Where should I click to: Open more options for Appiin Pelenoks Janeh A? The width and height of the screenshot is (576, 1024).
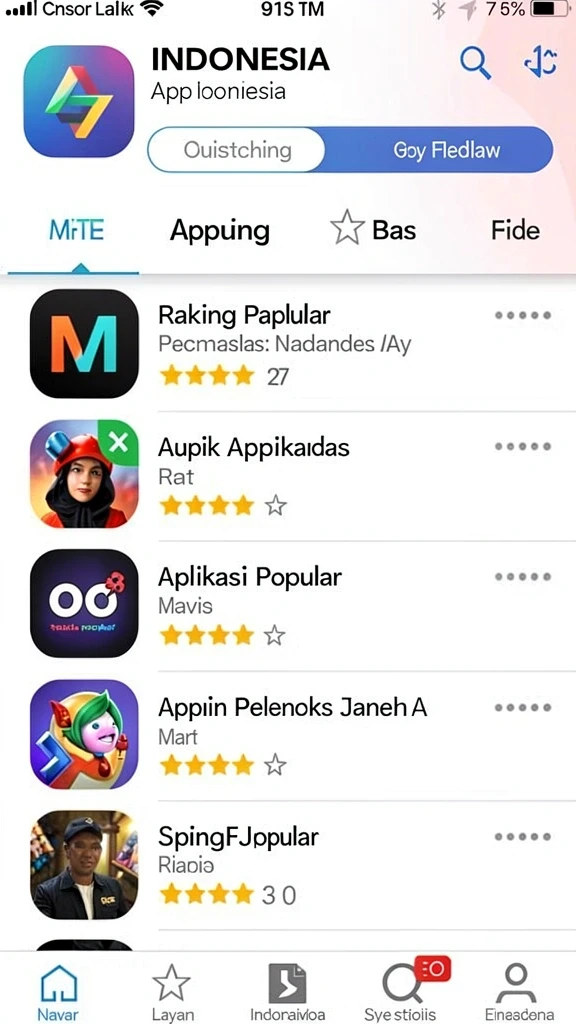(x=522, y=707)
